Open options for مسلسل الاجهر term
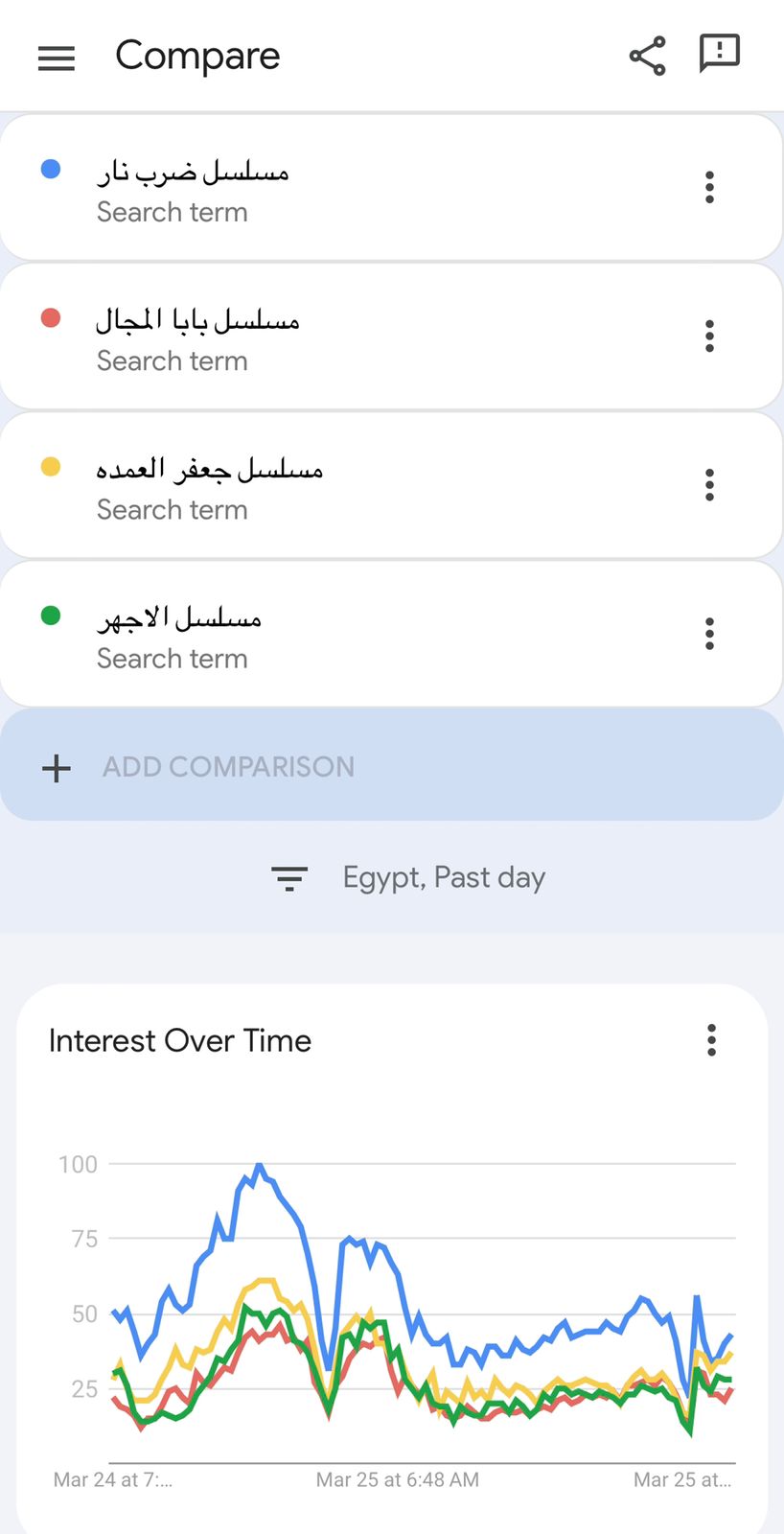 click(709, 634)
